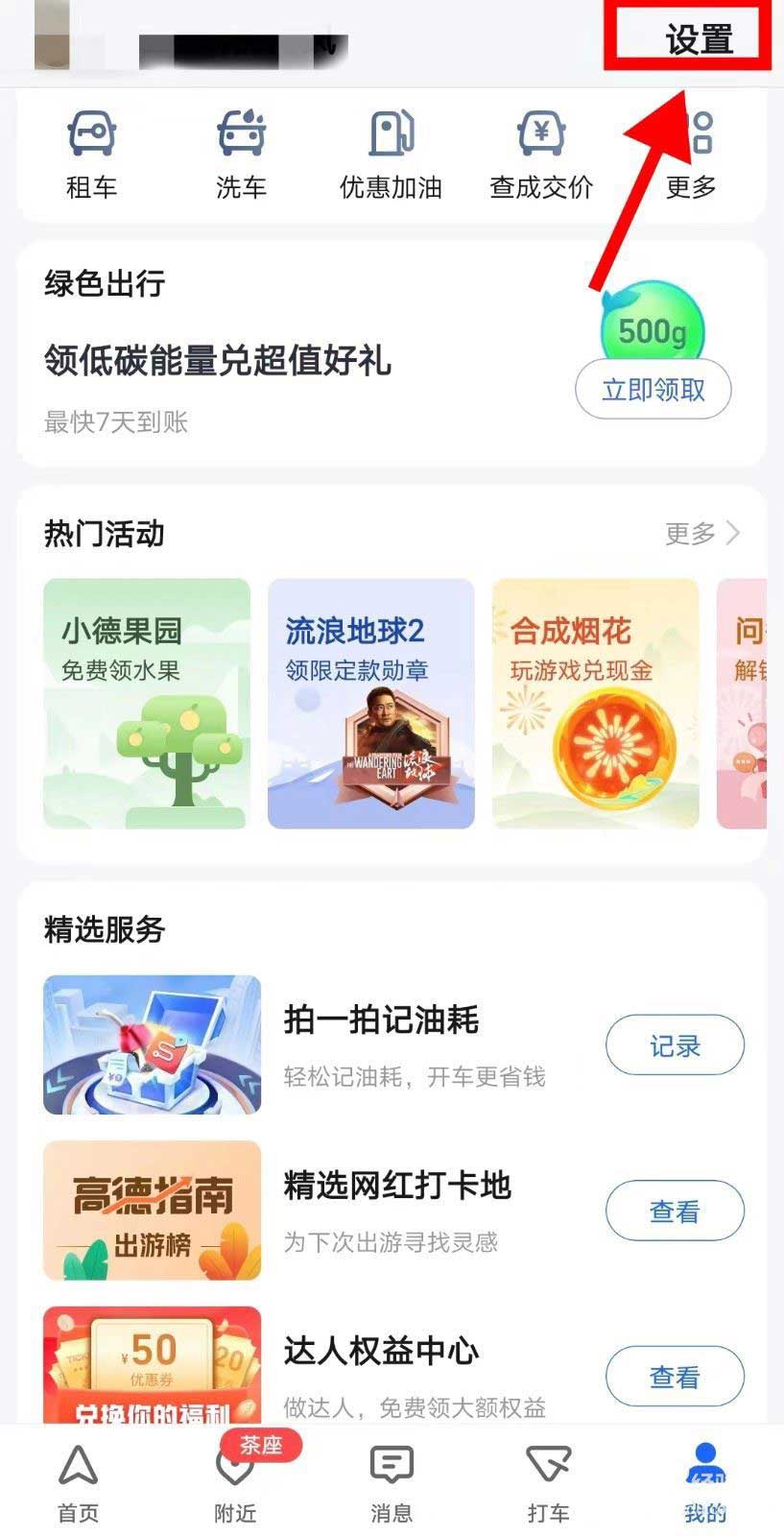The height and width of the screenshot is (1536, 784).
Task: Open 查看 for 达人权益中心
Action: (x=675, y=1376)
